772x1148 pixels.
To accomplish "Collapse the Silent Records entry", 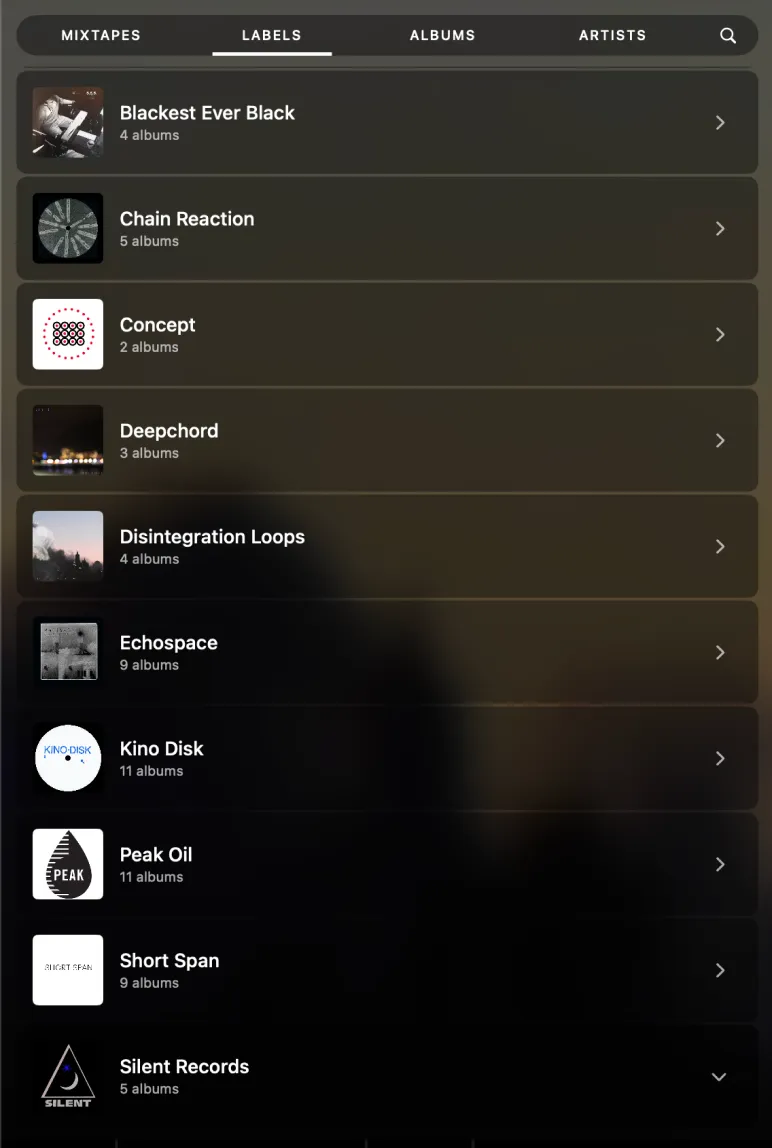I will [718, 1077].
